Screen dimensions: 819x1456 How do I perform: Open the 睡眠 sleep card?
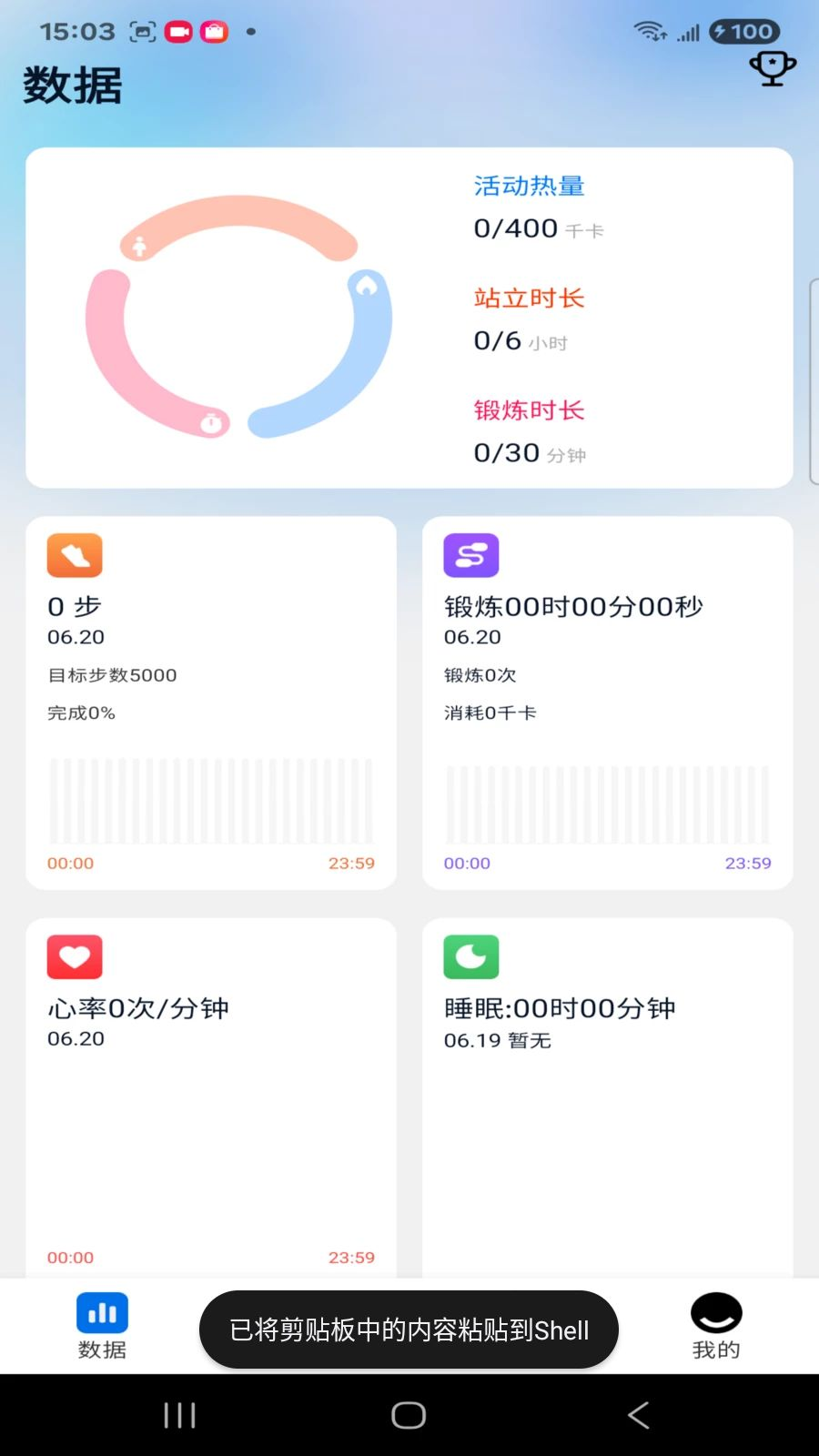(608, 1097)
